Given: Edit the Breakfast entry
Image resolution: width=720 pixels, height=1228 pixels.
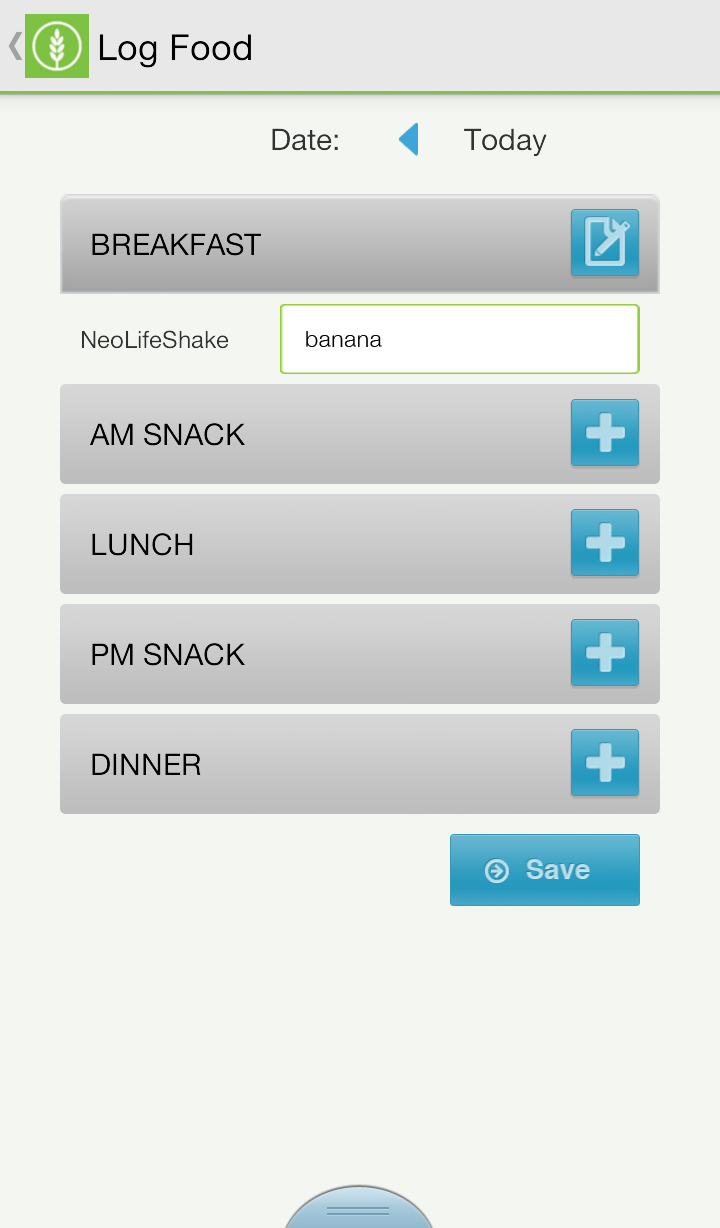Looking at the screenshot, I should pos(604,243).
